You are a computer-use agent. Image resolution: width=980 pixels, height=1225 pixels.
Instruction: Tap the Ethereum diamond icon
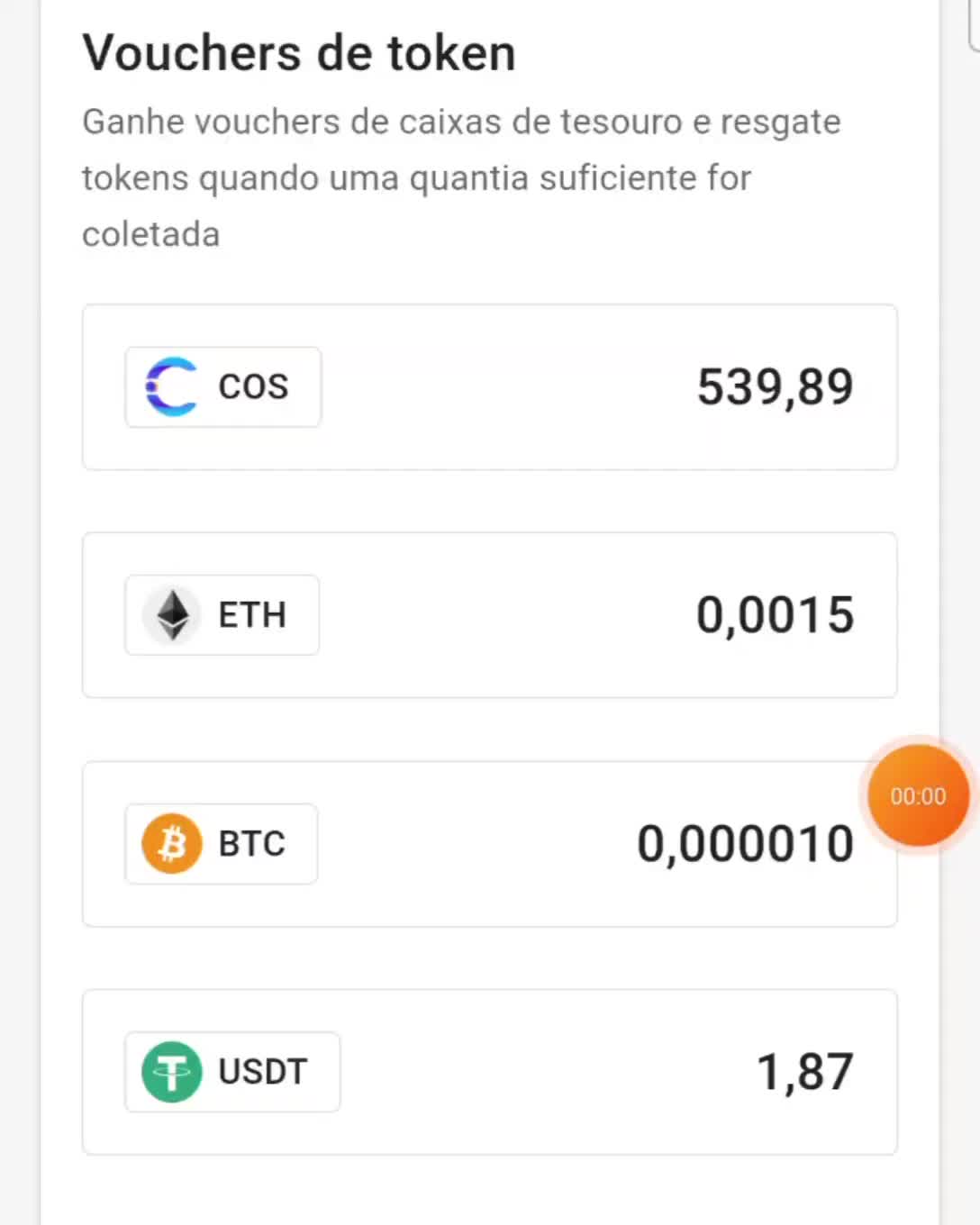point(171,614)
